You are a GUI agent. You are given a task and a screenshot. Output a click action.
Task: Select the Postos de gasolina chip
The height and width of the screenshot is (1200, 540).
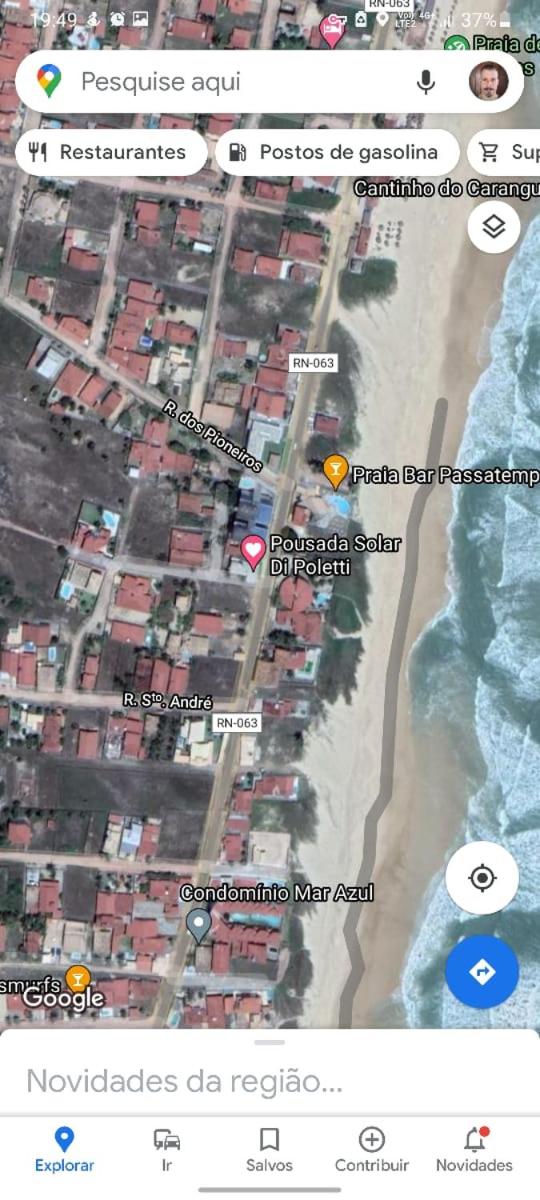tap(337, 152)
